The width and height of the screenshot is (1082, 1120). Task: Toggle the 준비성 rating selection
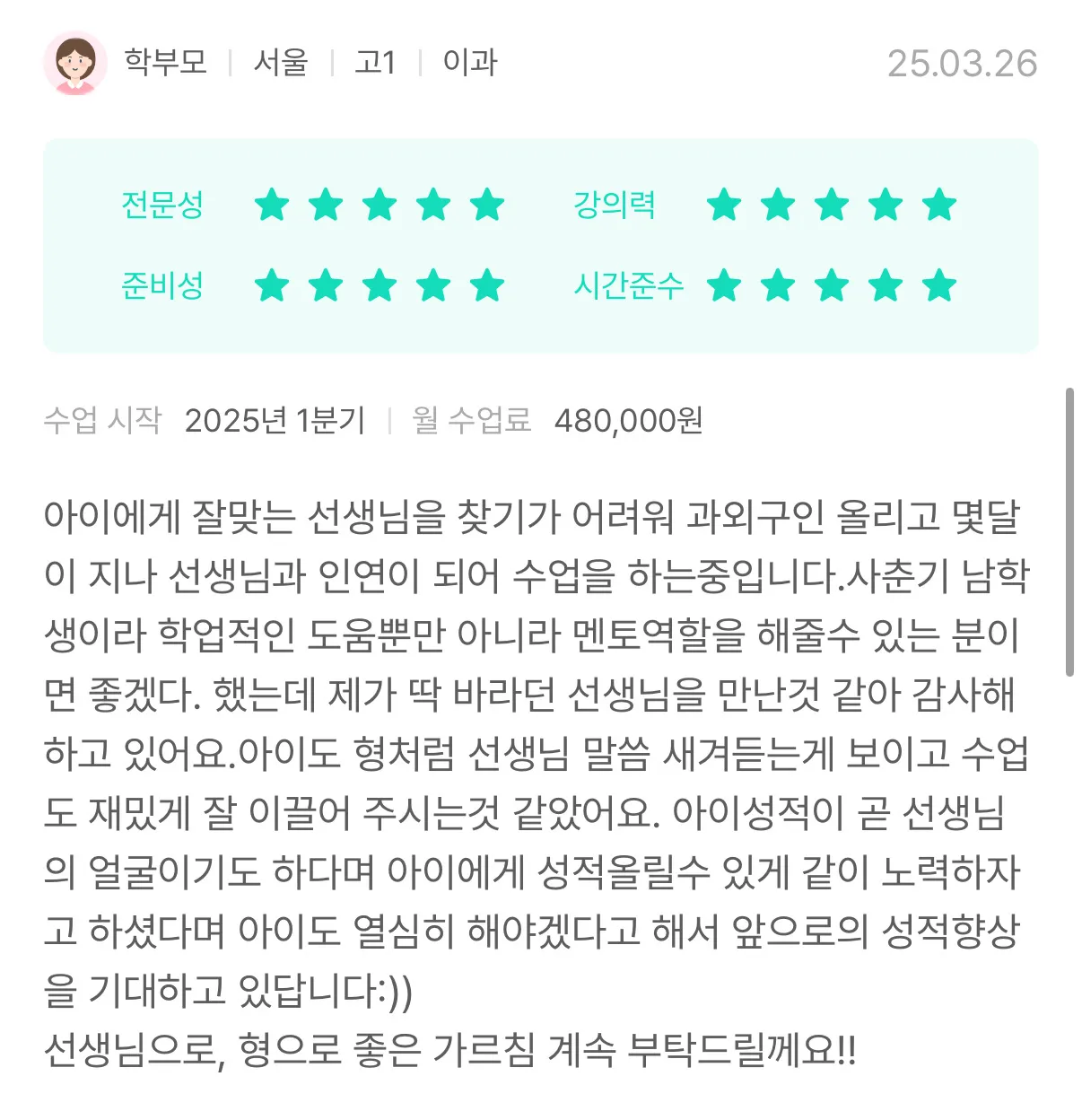(x=381, y=286)
